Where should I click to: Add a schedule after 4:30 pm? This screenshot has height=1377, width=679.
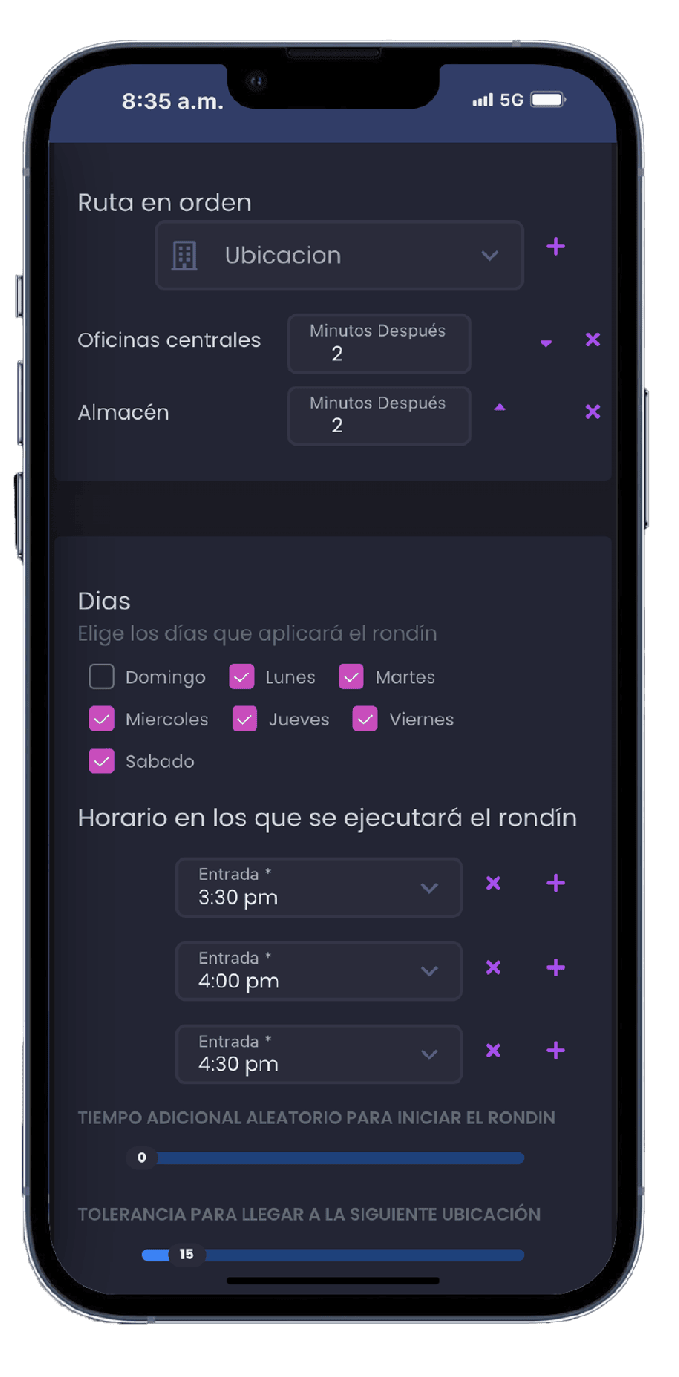pos(556,1050)
